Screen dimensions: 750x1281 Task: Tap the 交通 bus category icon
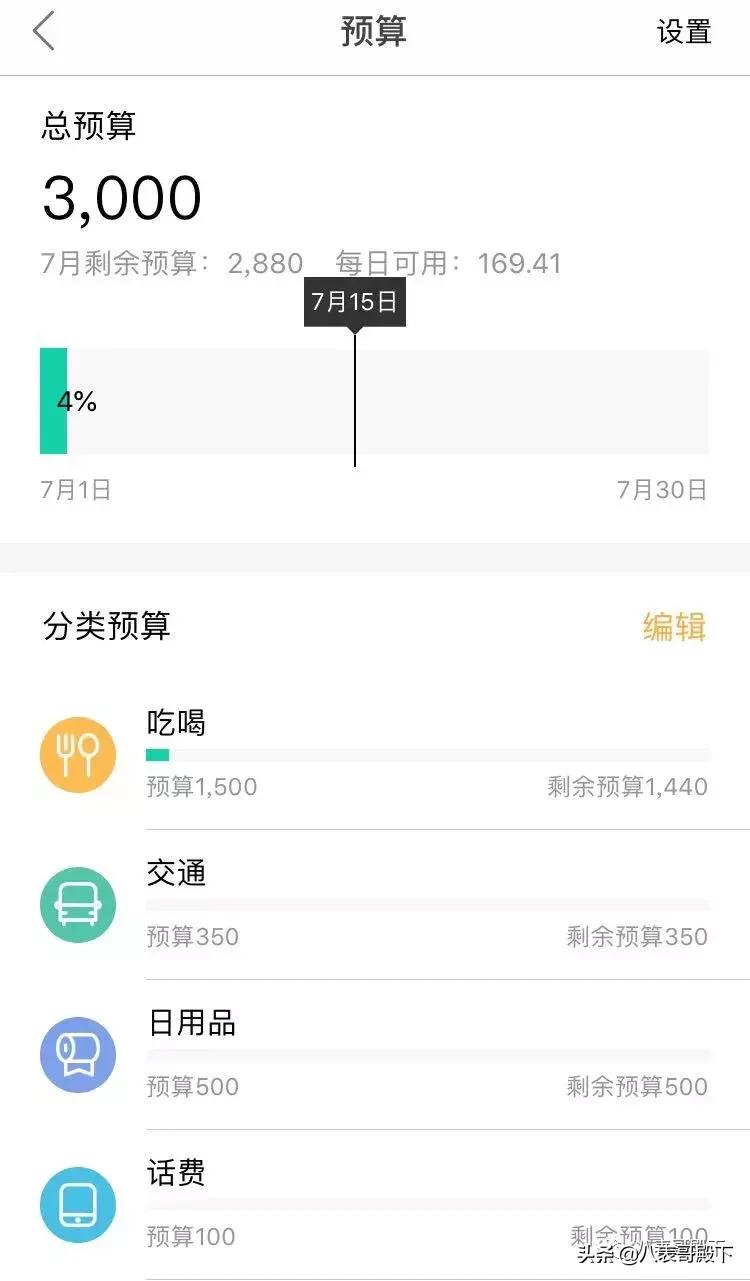[78, 905]
